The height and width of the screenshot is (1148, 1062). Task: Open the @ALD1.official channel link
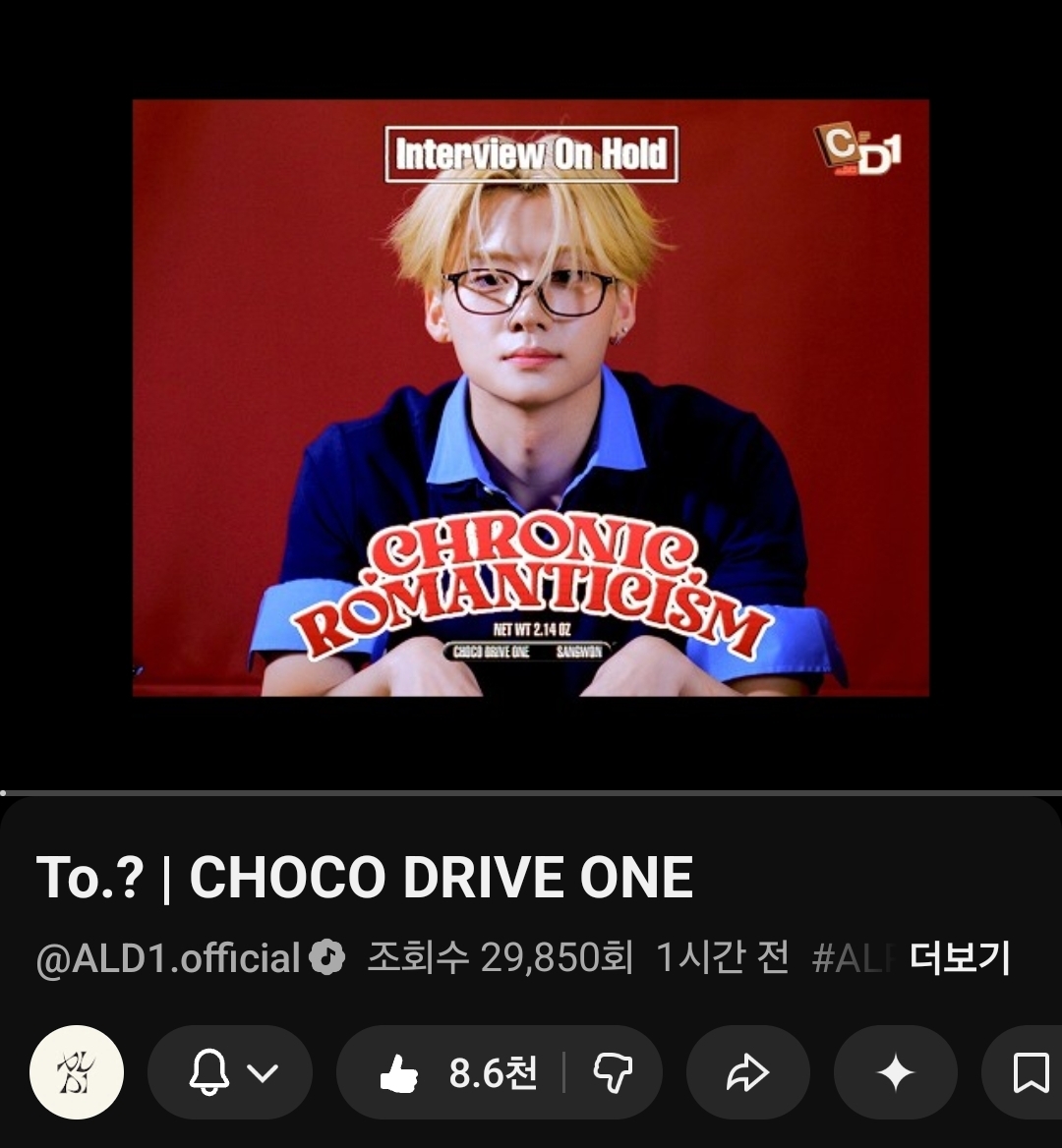click(167, 958)
